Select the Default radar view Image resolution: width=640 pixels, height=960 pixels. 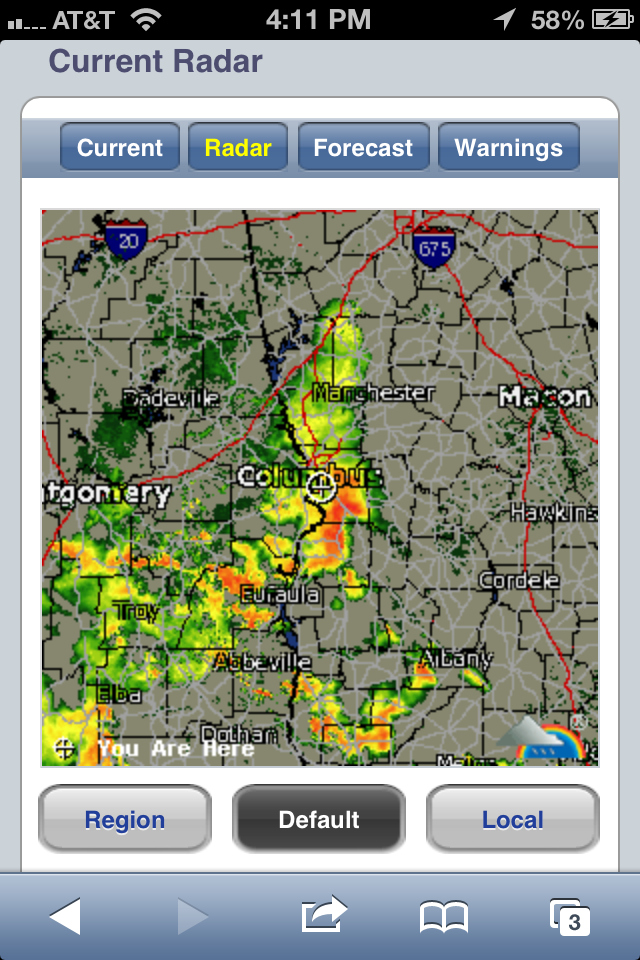(319, 820)
